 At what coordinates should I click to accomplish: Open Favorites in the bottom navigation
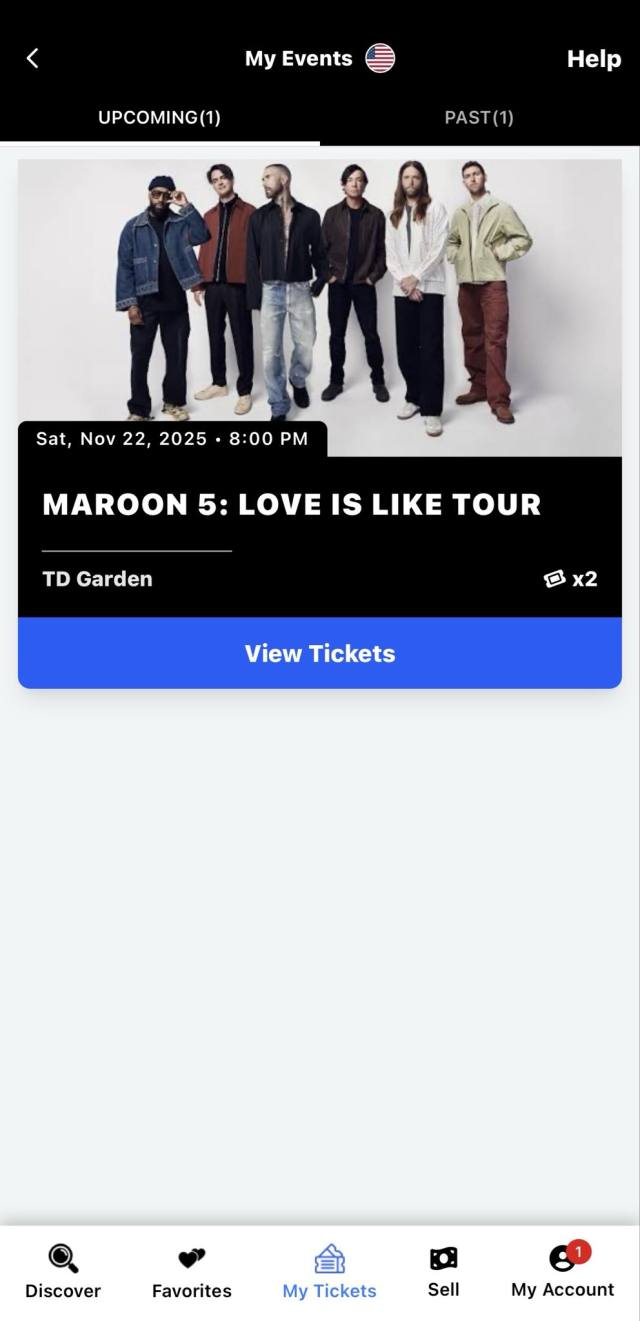tap(191, 1271)
